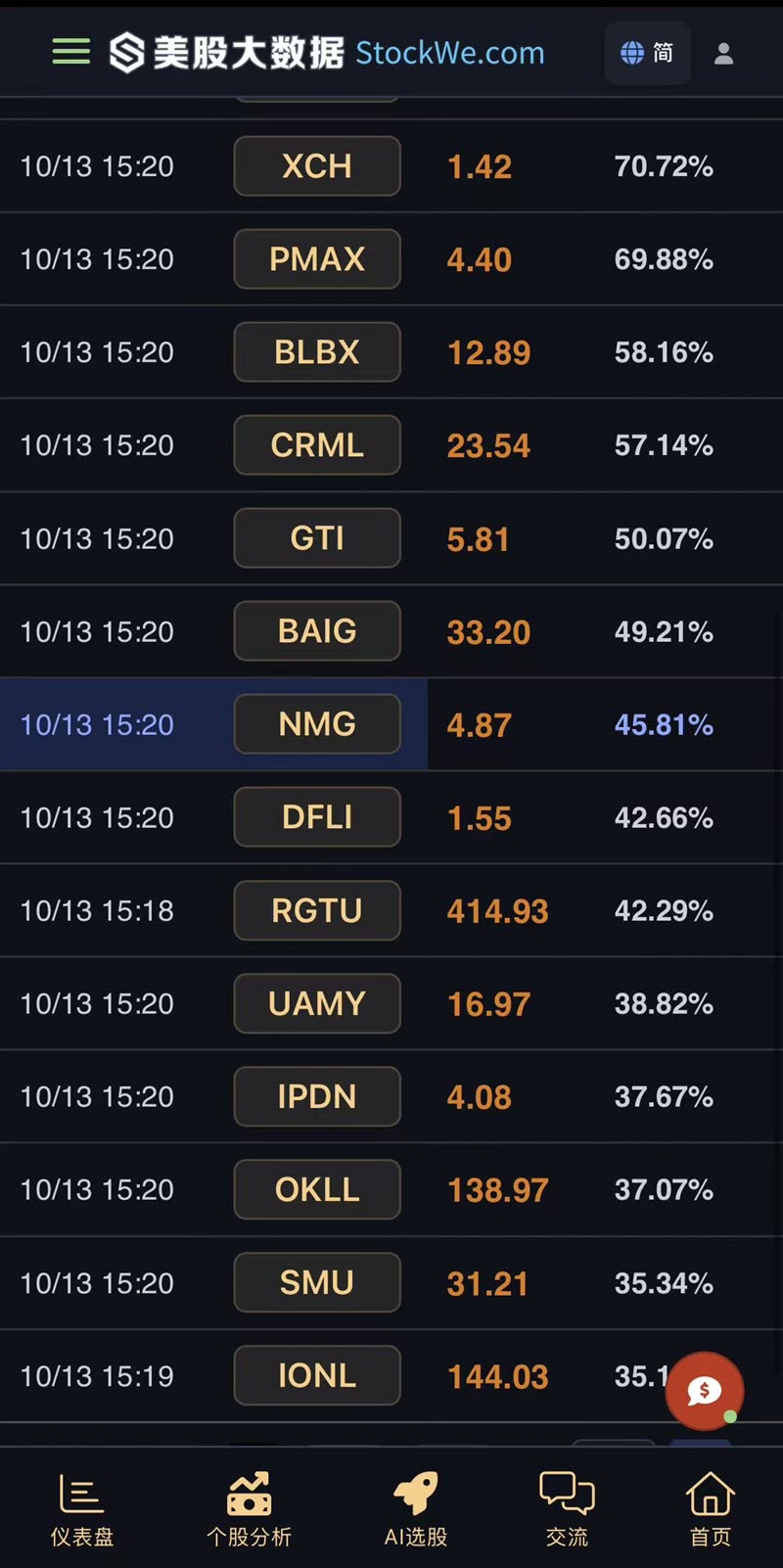This screenshot has height=1568, width=783.
Task: Open the language selector labeled 简
Action: pyautogui.click(x=648, y=53)
